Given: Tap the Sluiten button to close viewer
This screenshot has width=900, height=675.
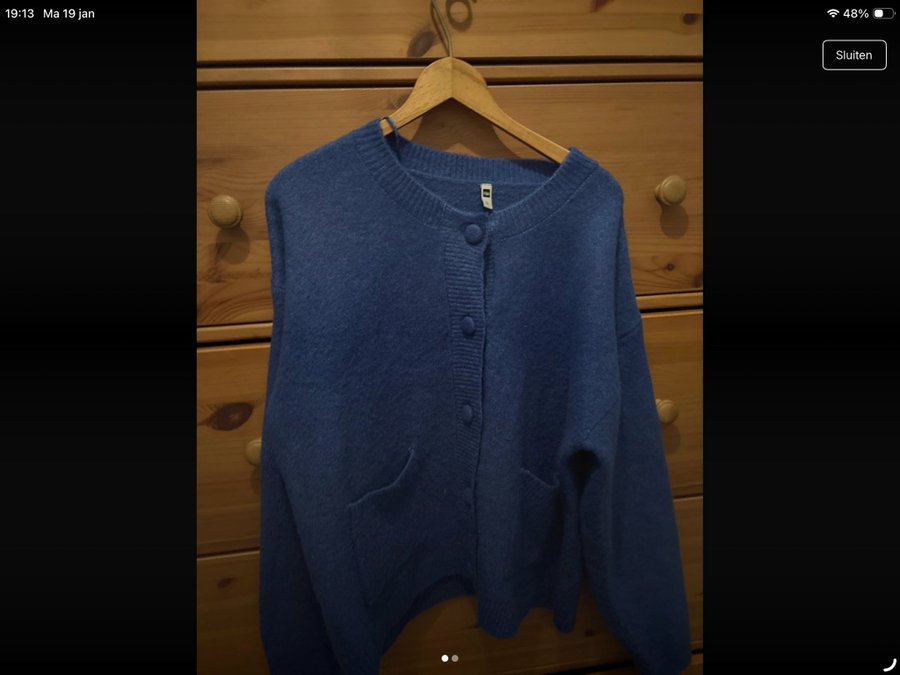Looking at the screenshot, I should pyautogui.click(x=854, y=55).
